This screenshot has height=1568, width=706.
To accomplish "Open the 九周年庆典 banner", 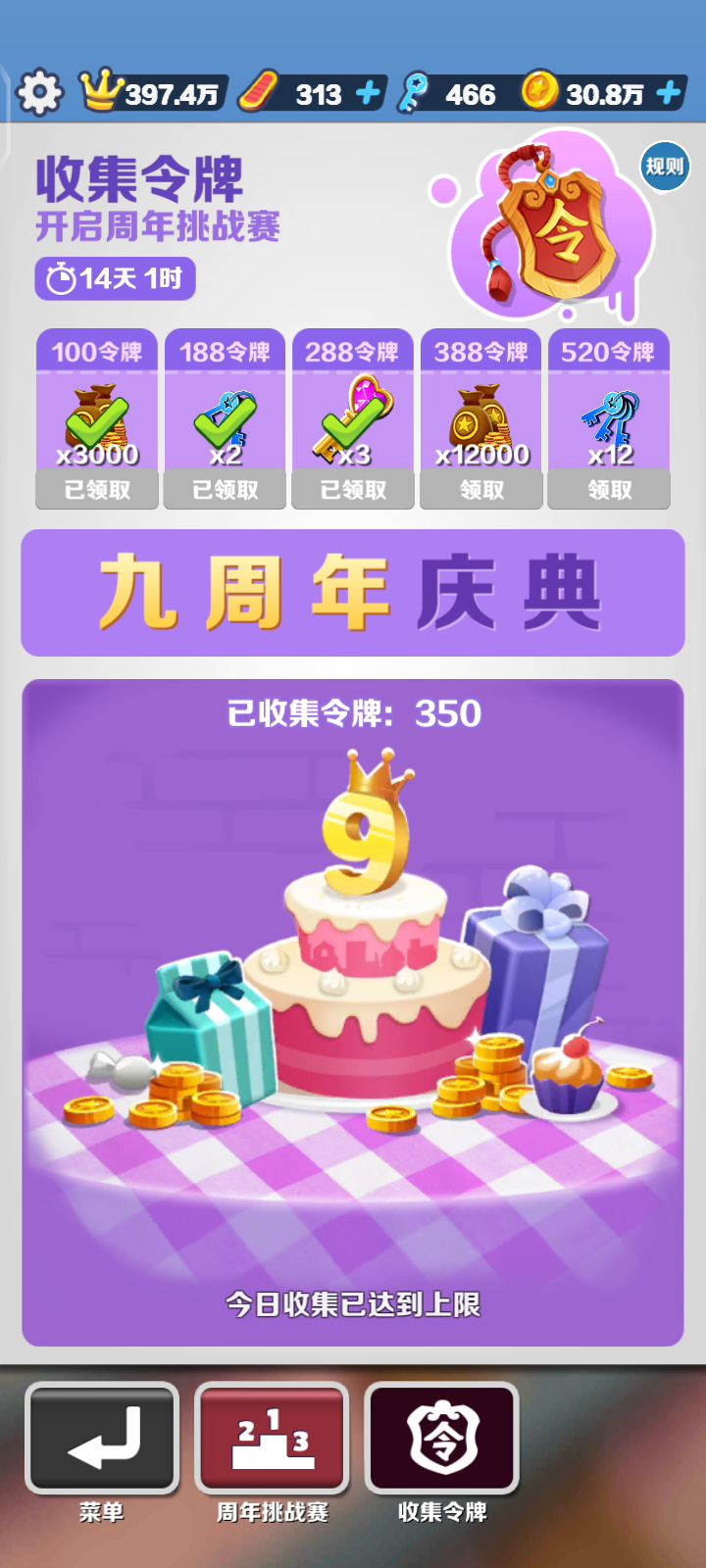I will click(x=353, y=593).
